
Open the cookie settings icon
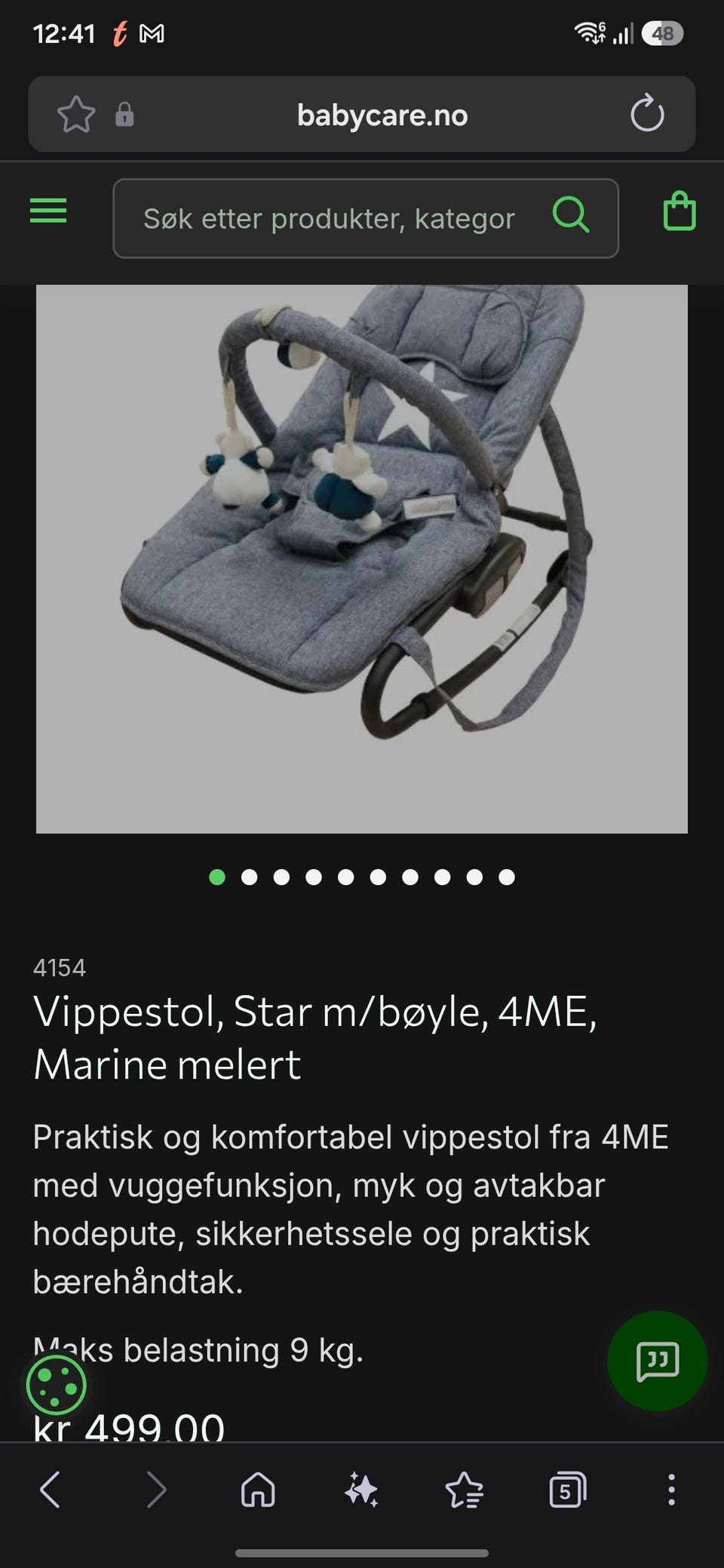pyautogui.click(x=57, y=1386)
